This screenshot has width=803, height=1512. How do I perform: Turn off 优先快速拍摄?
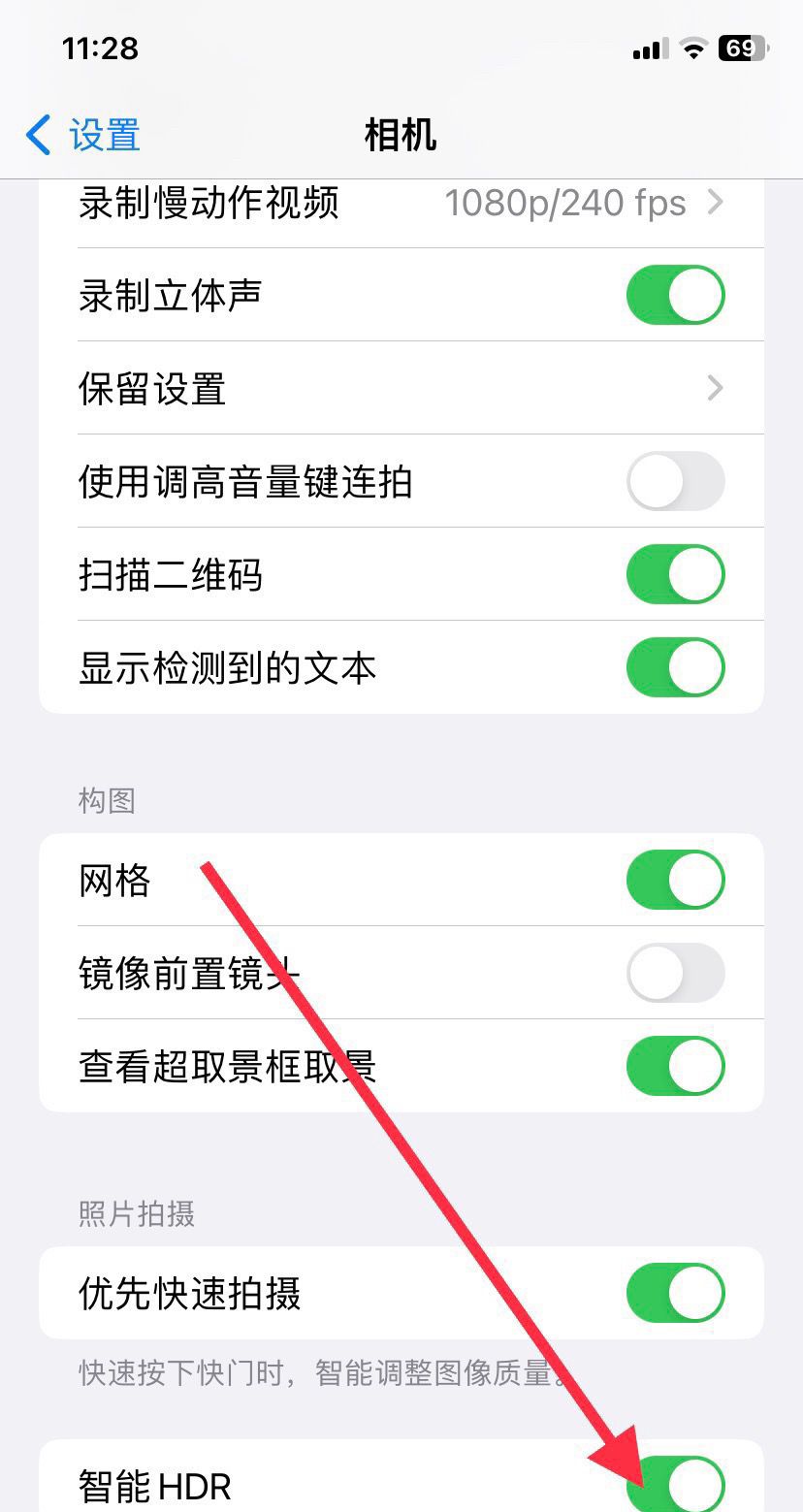tap(675, 1292)
